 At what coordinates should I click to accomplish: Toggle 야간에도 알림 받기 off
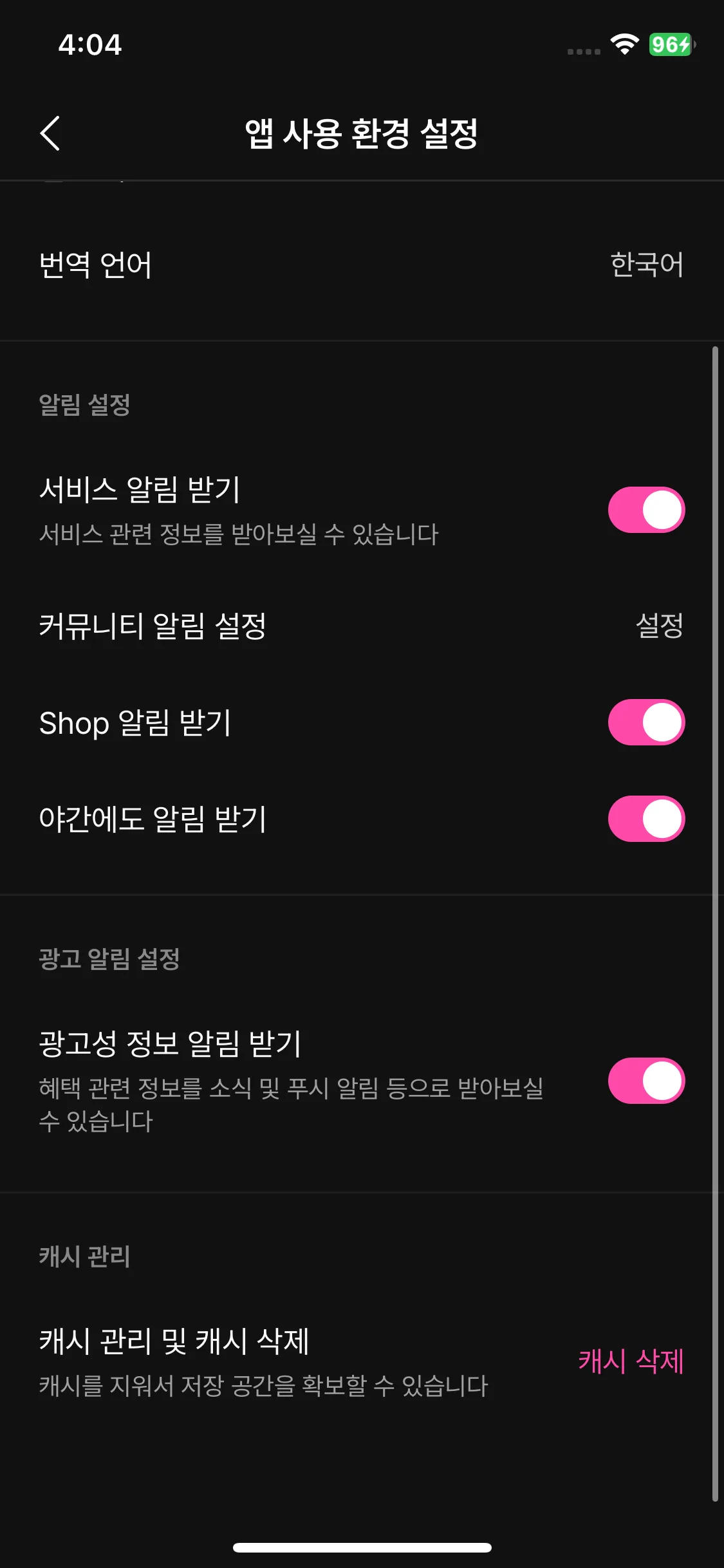click(646, 819)
